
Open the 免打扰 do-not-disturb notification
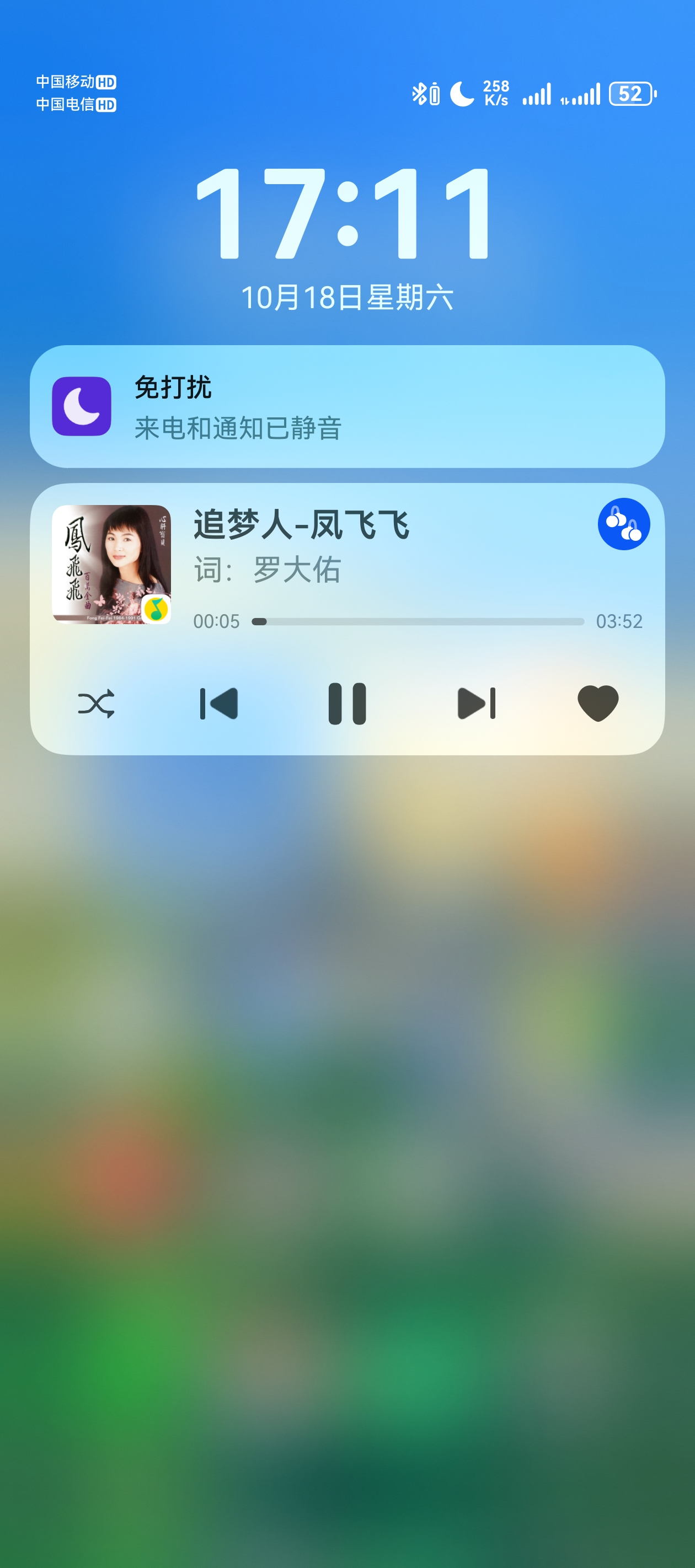(347, 406)
